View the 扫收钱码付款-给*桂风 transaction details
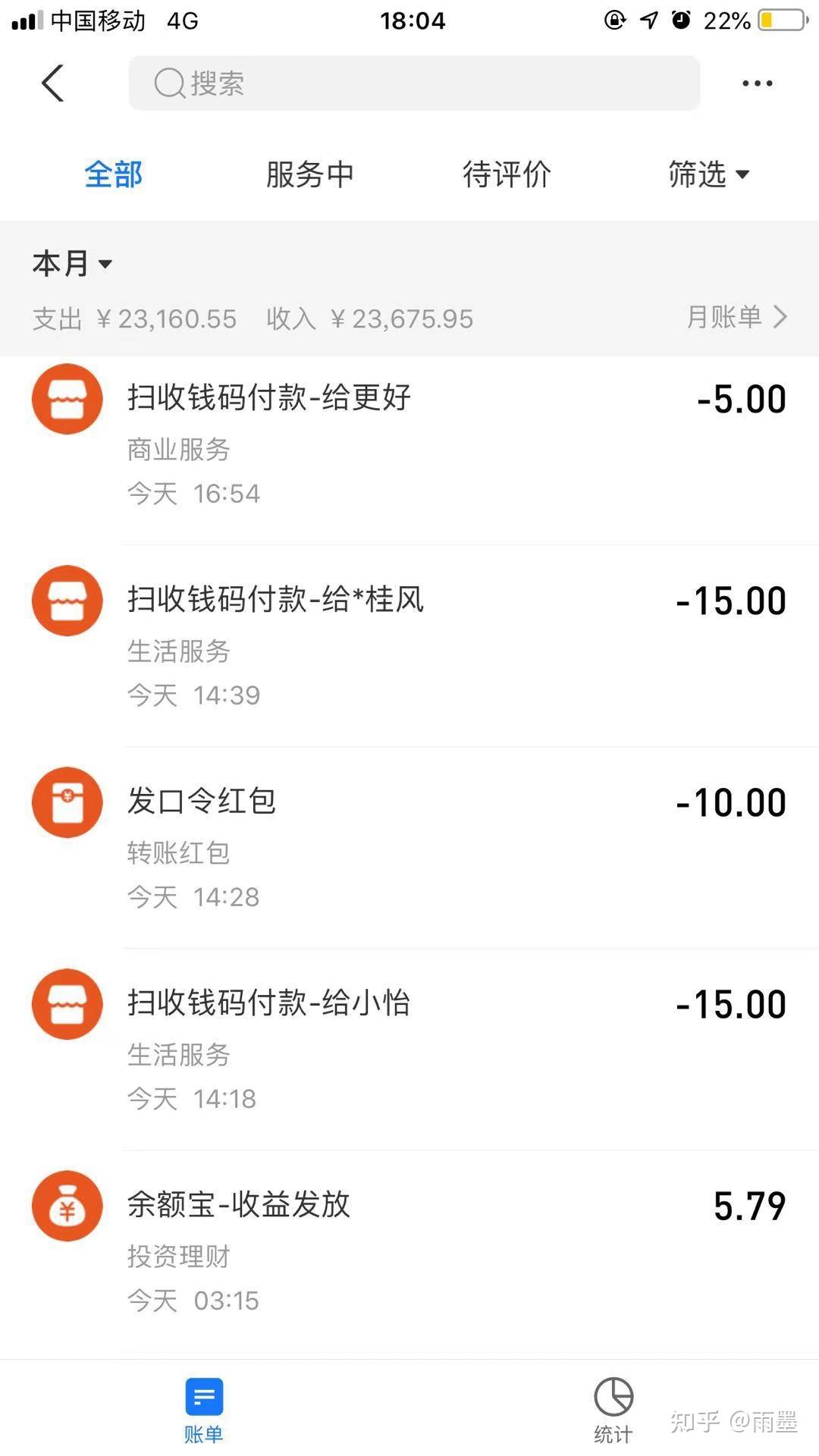The image size is (819, 1456). [409, 645]
